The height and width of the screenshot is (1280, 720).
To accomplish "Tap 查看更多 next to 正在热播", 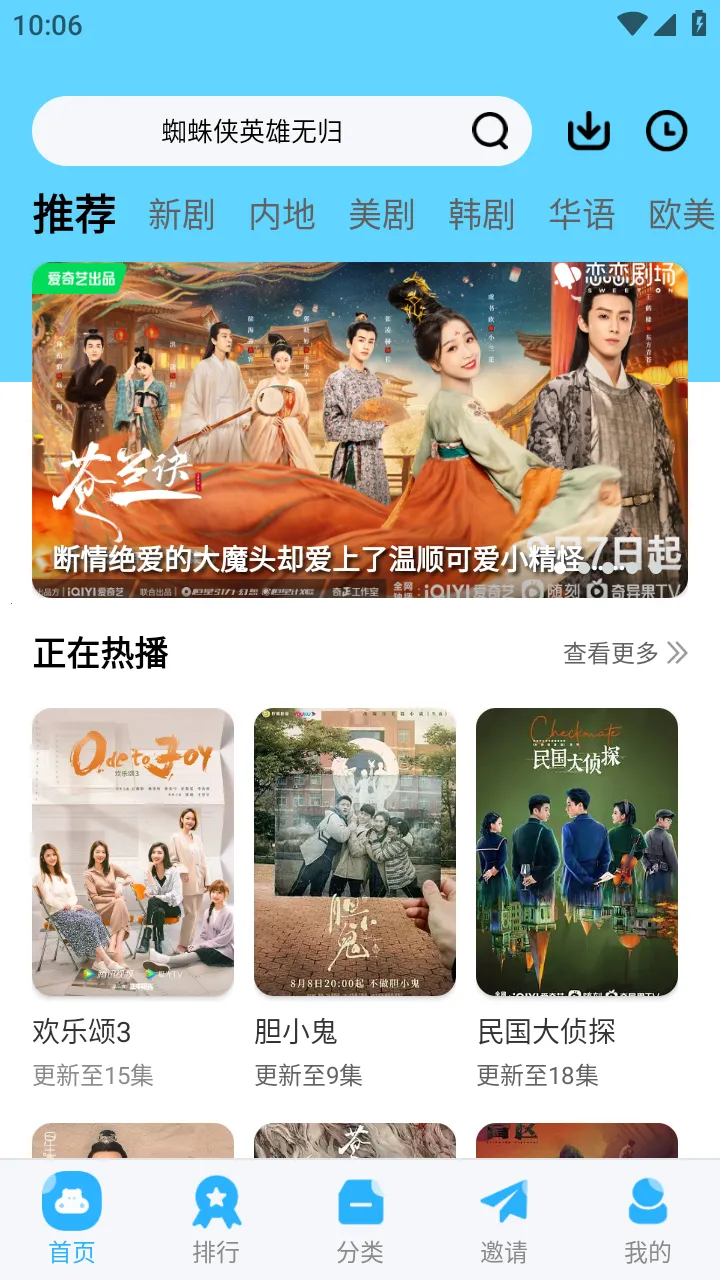I will click(625, 653).
